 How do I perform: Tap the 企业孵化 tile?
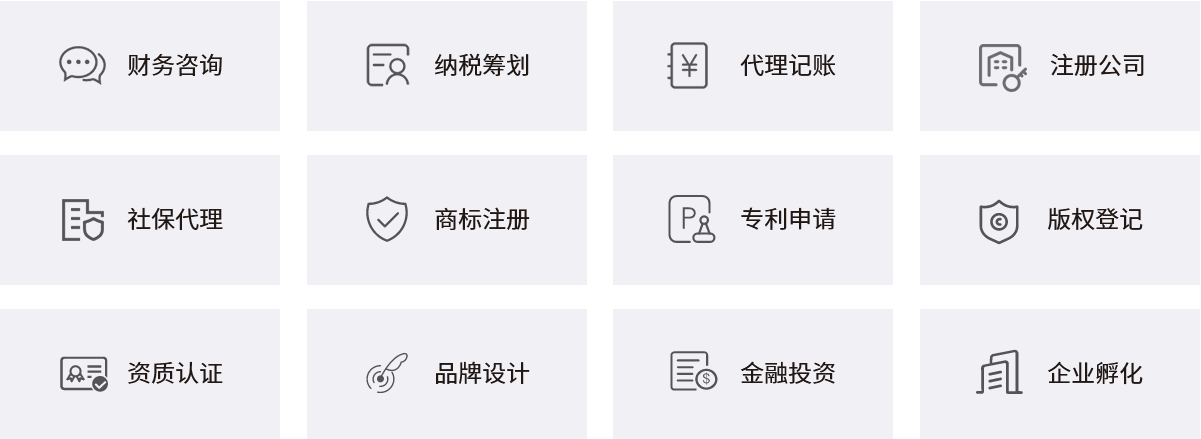coord(1060,373)
